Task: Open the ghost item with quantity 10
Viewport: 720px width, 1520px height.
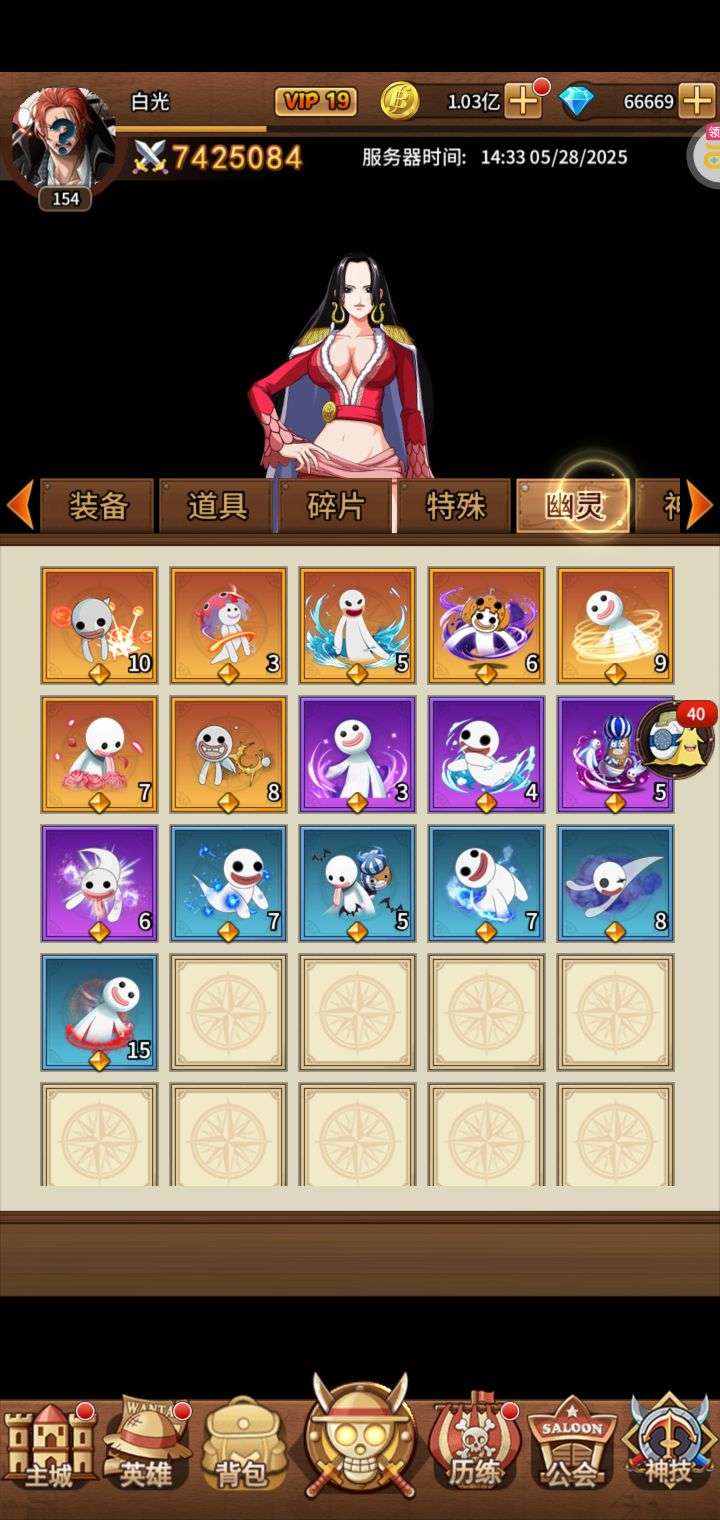Action: pyautogui.click(x=99, y=626)
